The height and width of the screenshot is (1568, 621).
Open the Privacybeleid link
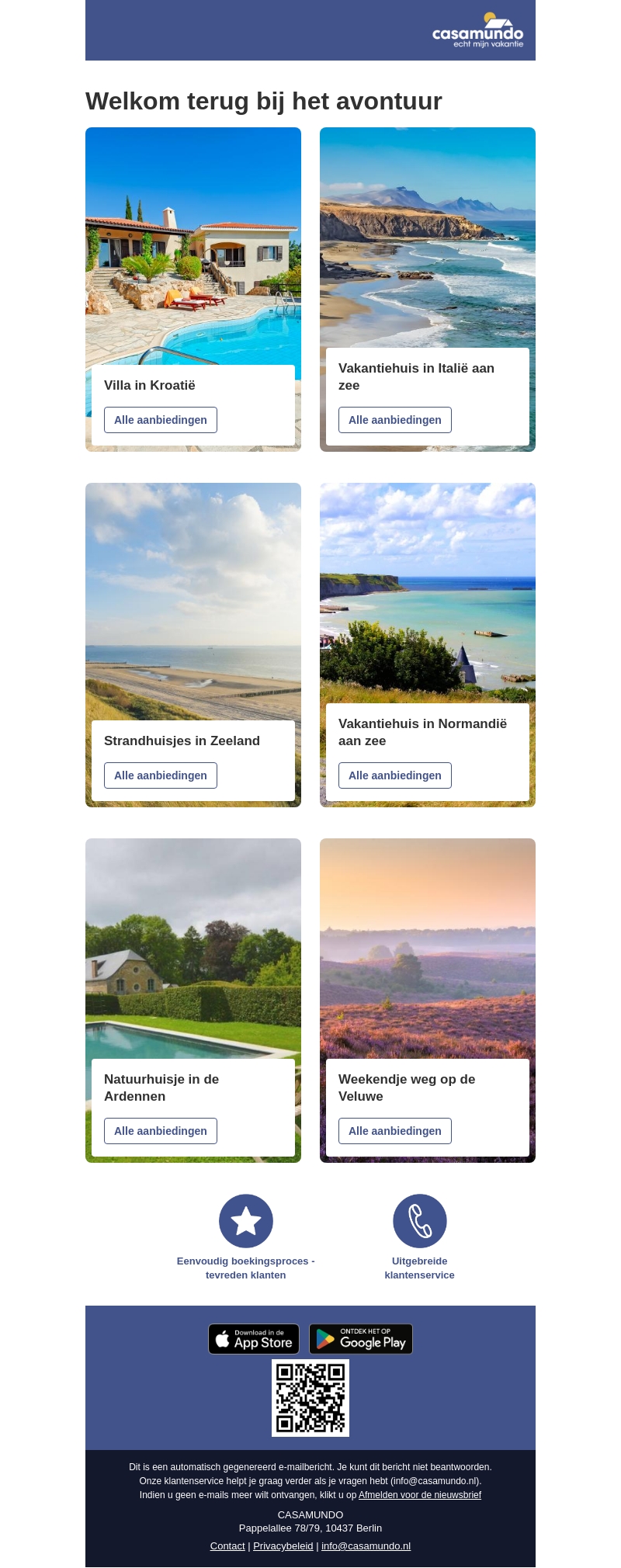pyautogui.click(x=283, y=1546)
